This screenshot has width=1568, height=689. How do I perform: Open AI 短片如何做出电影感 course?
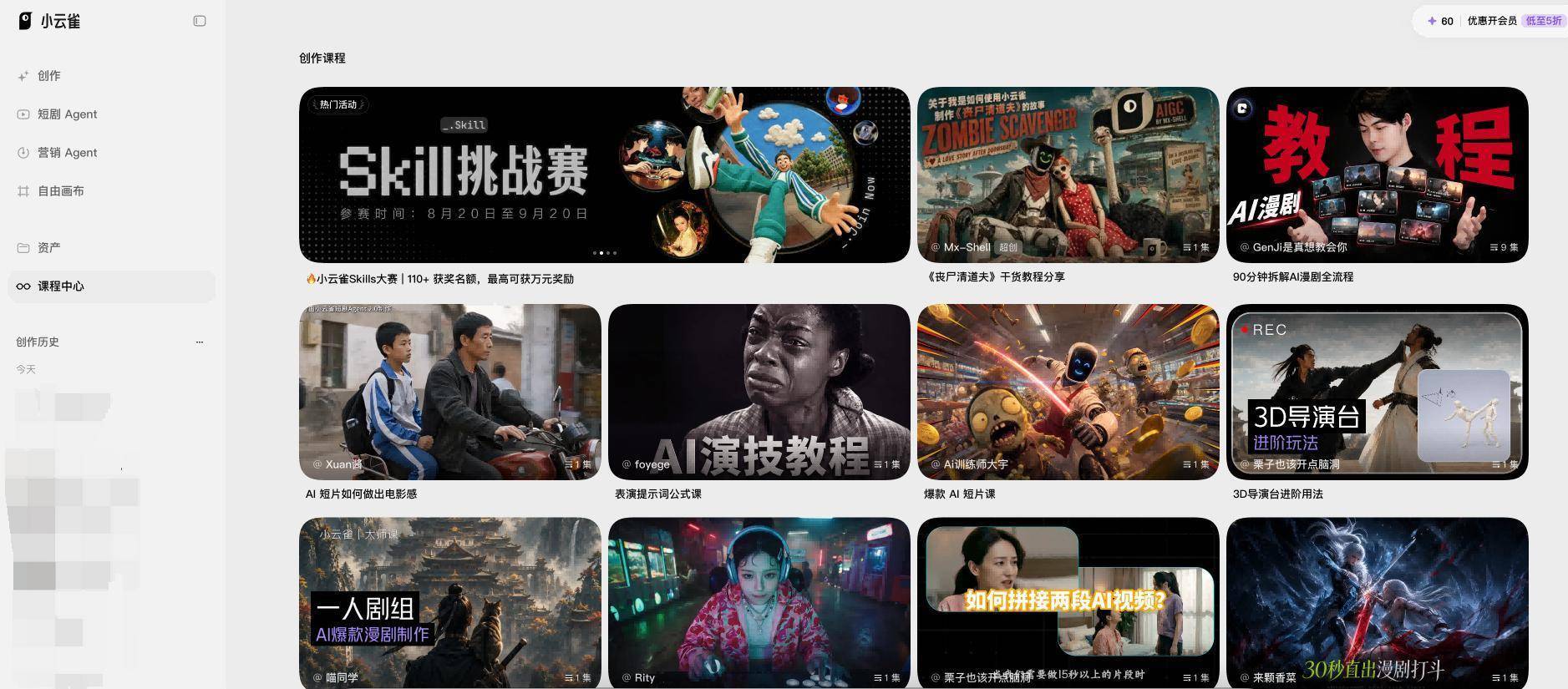[449, 392]
